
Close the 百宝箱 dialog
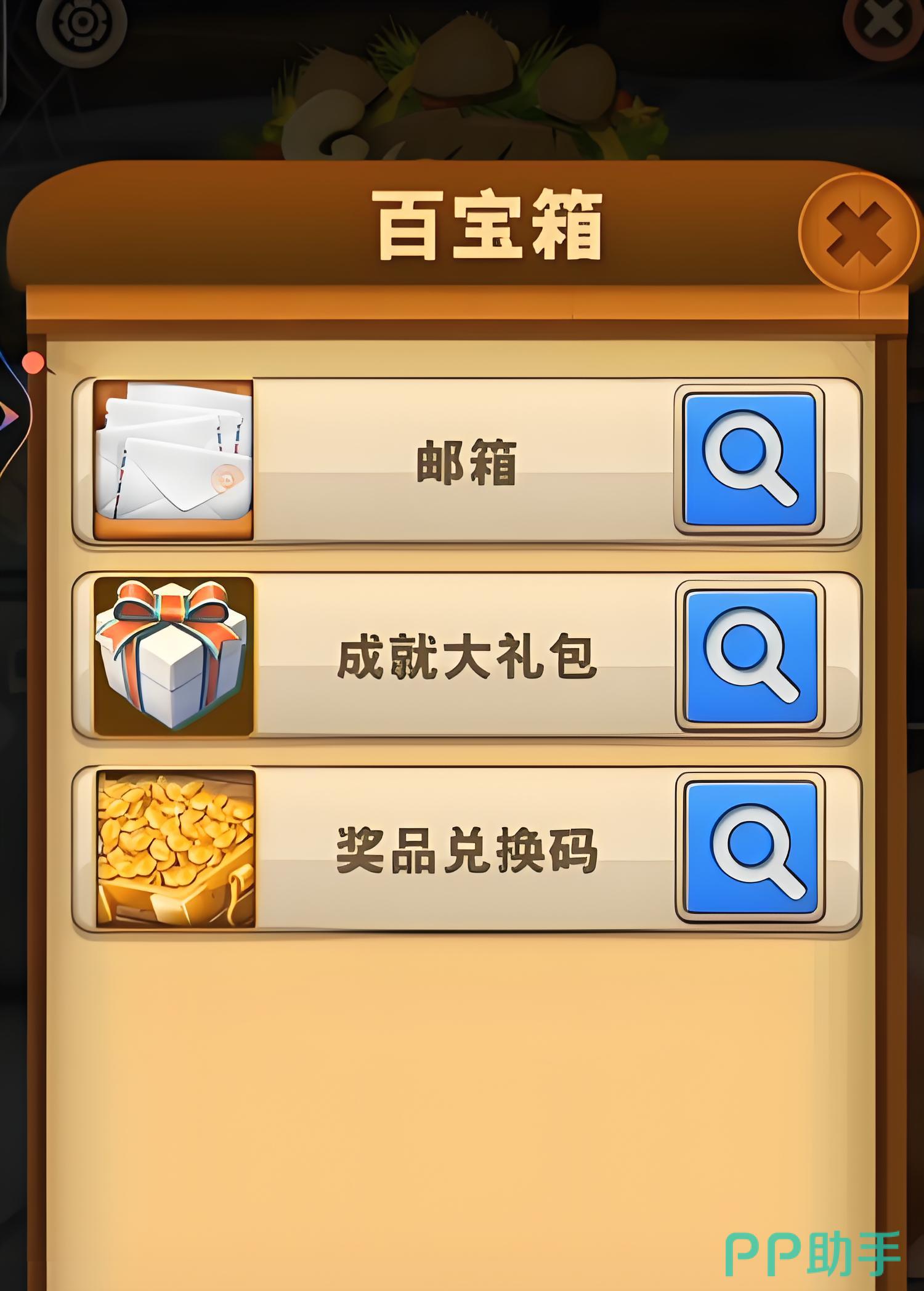(x=859, y=232)
